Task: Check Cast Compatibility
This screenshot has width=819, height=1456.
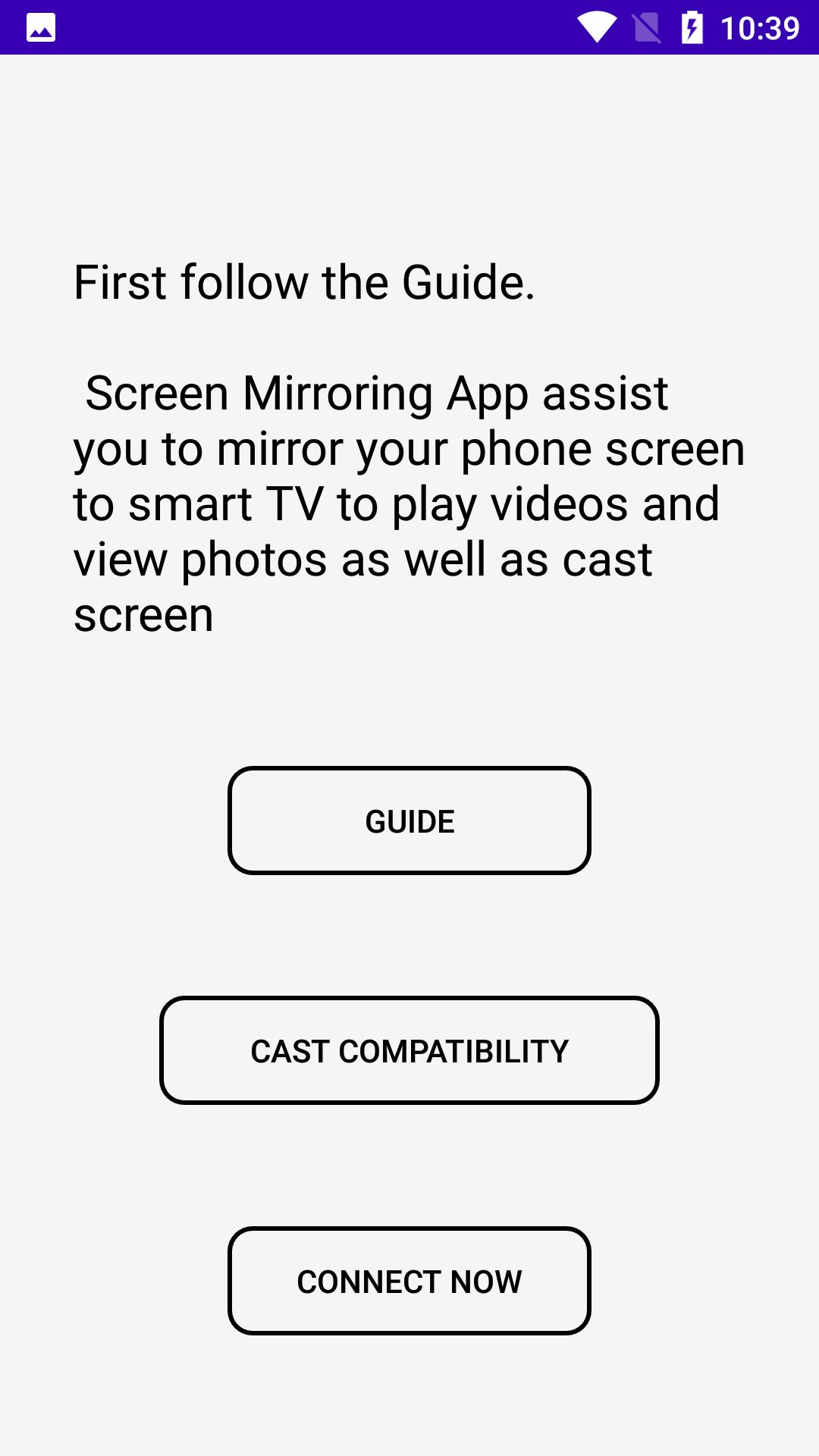Action: [x=409, y=1050]
